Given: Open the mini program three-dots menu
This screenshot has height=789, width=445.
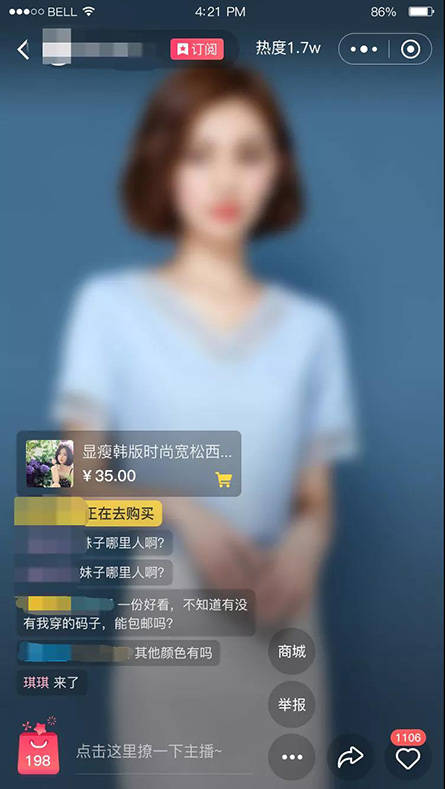Looking at the screenshot, I should click(x=364, y=49).
